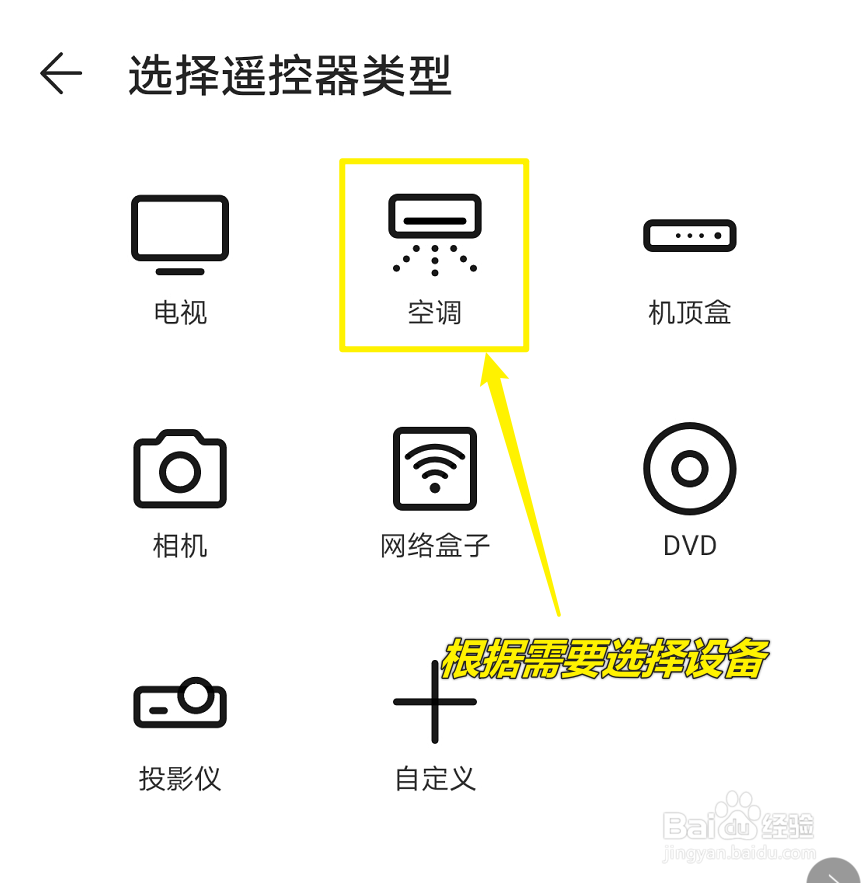Viewport: 864px width, 883px height.
Task: Choose the 机顶盒 set-top box icon
Action: click(x=690, y=235)
